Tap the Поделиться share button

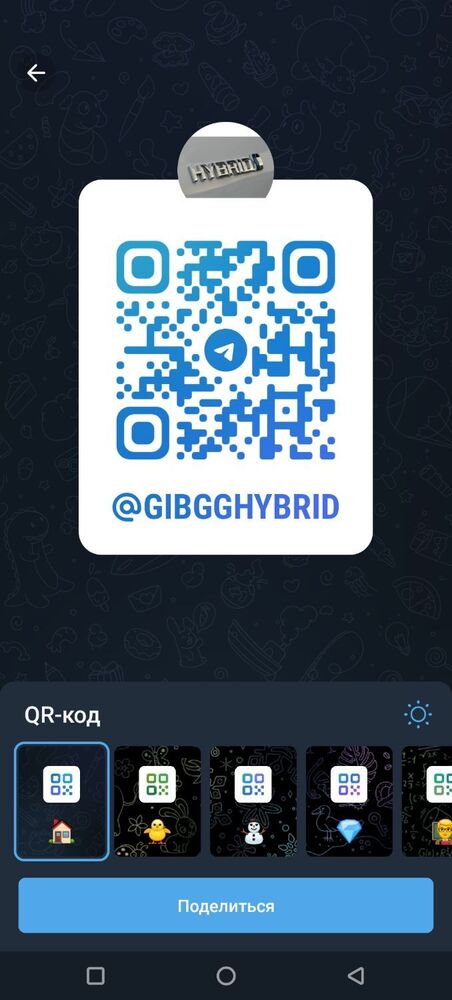[x=226, y=906]
